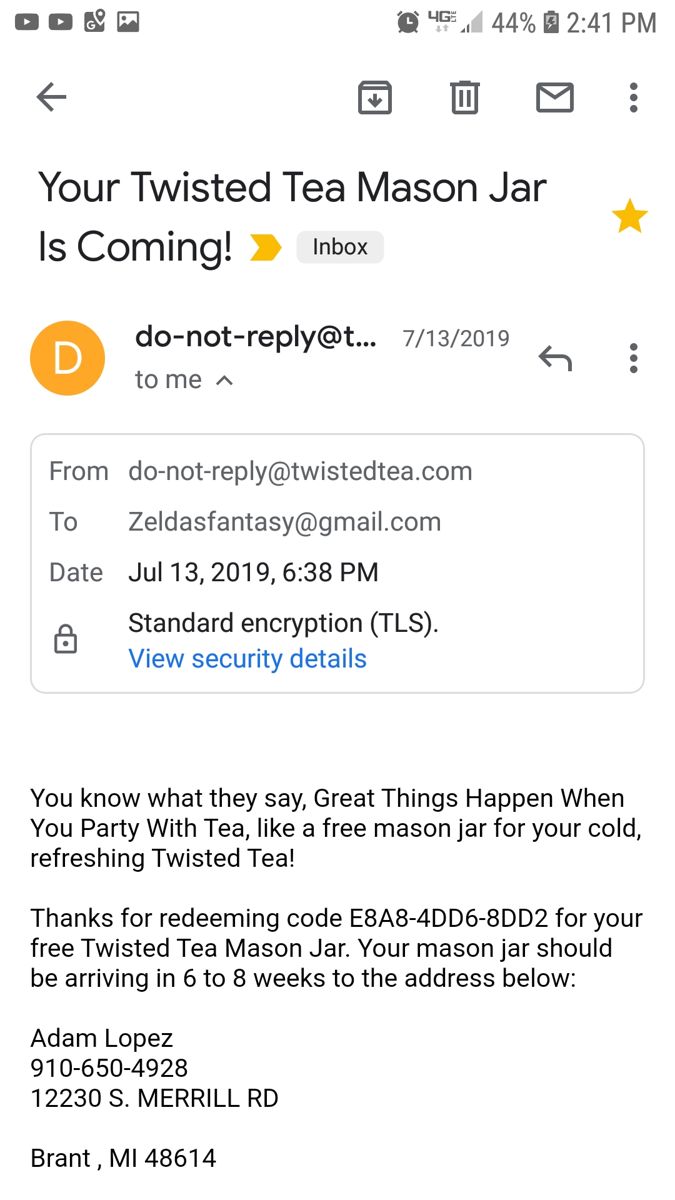Delete this email with the trash icon
675x1200 pixels.
coord(464,97)
